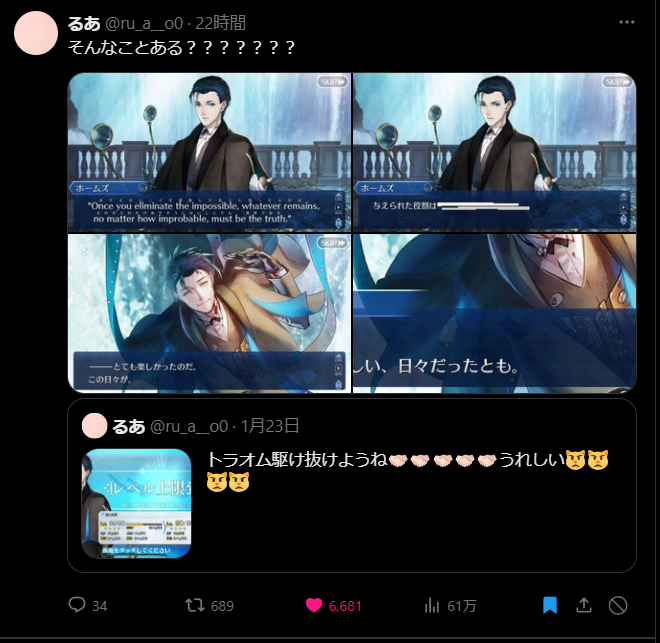Open るあ's profile avatar on main tweet
Screen dimensions: 660x643
pos(35,34)
